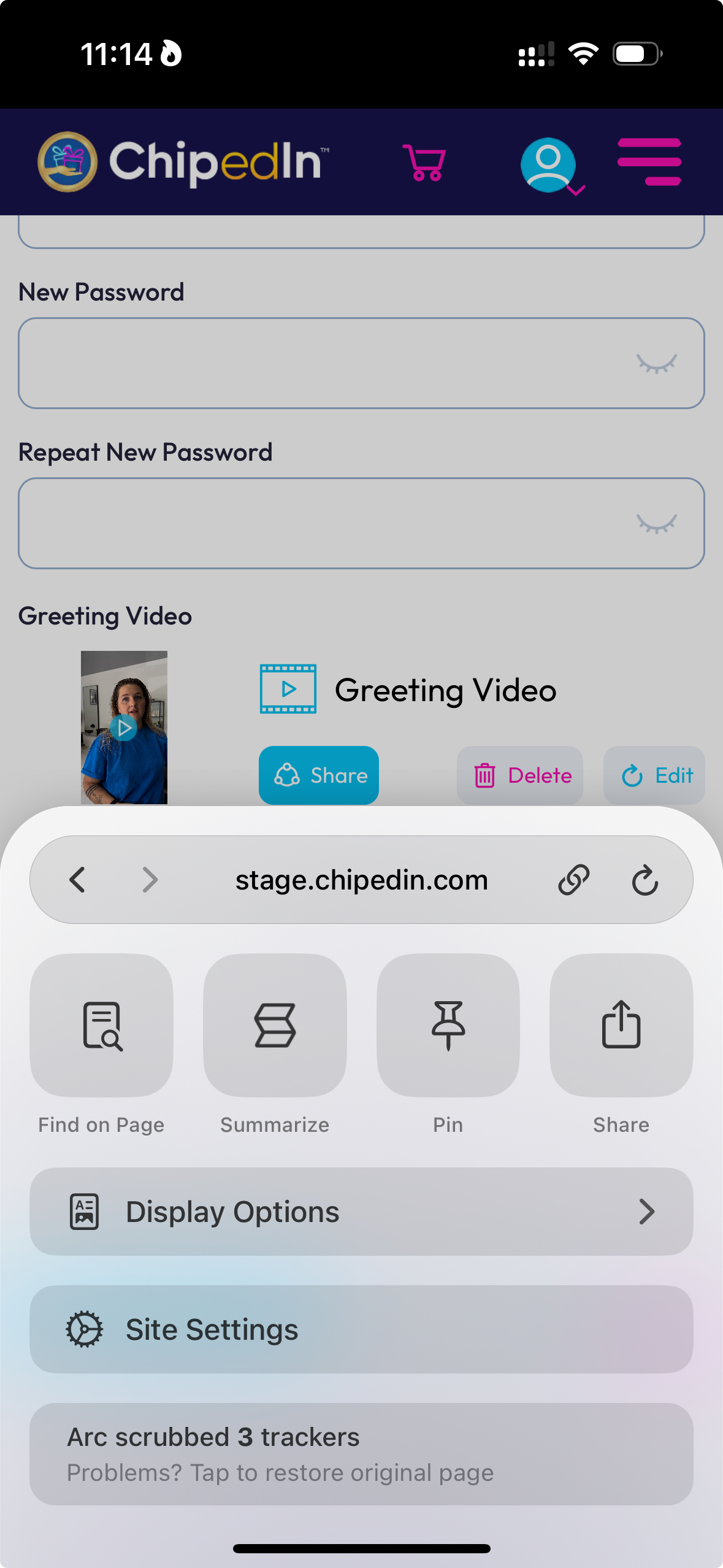Reload the page
Screen dimensions: 723x1568
(645, 880)
